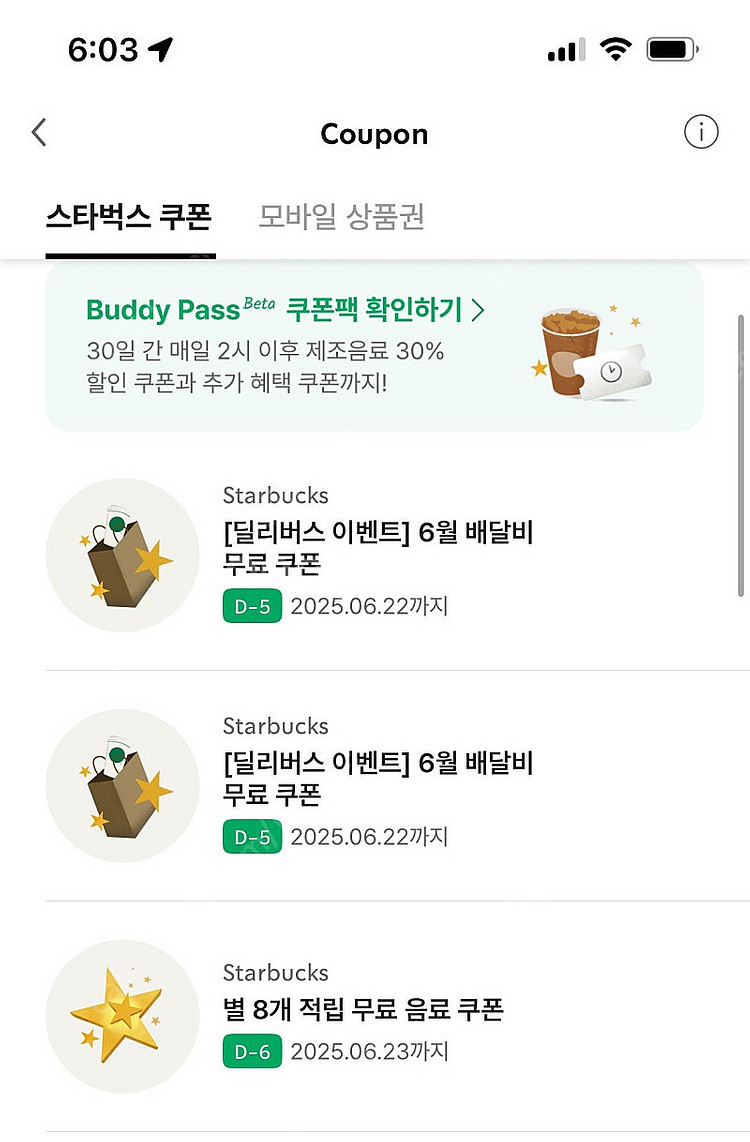
Task: Tap the D-5 badge on the first delivery coupon
Action: click(251, 606)
